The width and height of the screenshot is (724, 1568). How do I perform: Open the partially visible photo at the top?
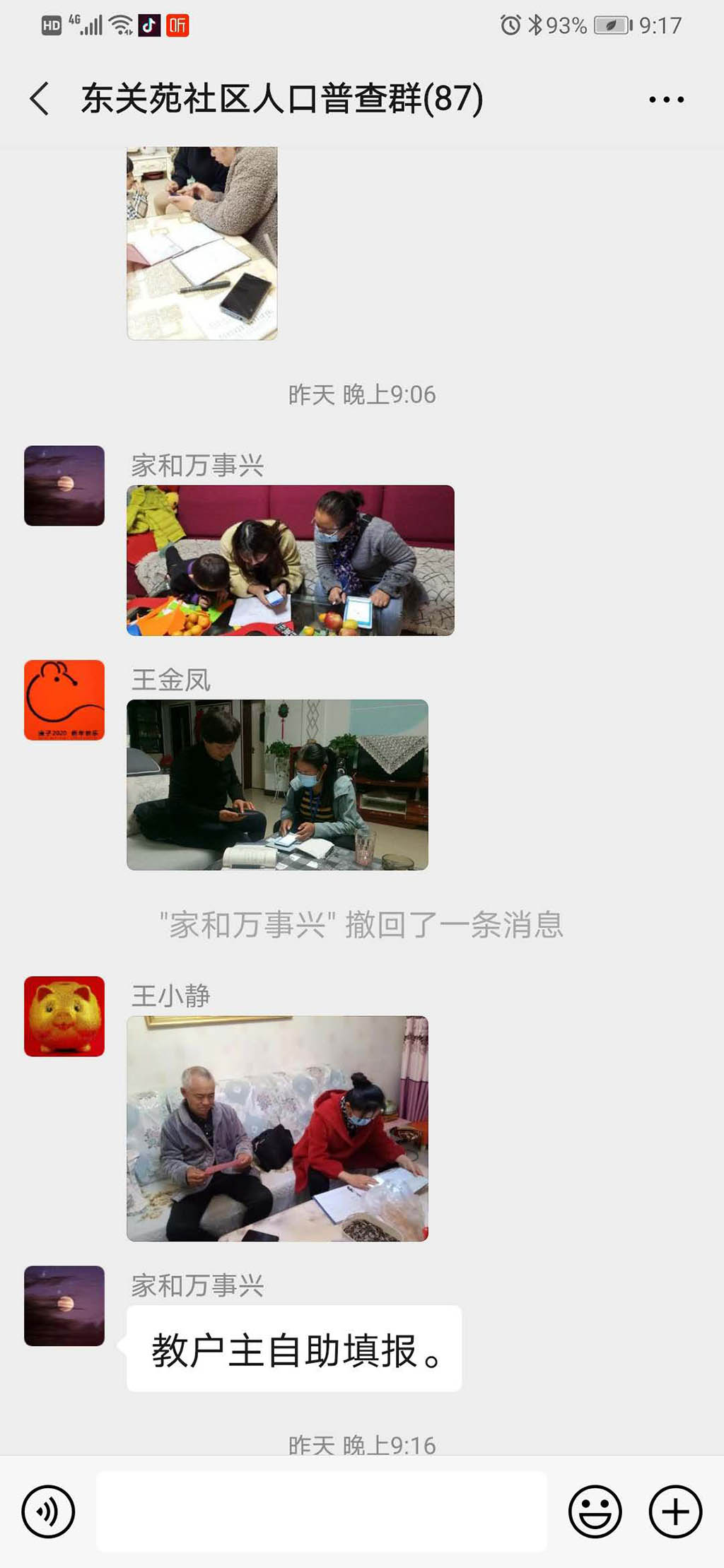[x=202, y=243]
